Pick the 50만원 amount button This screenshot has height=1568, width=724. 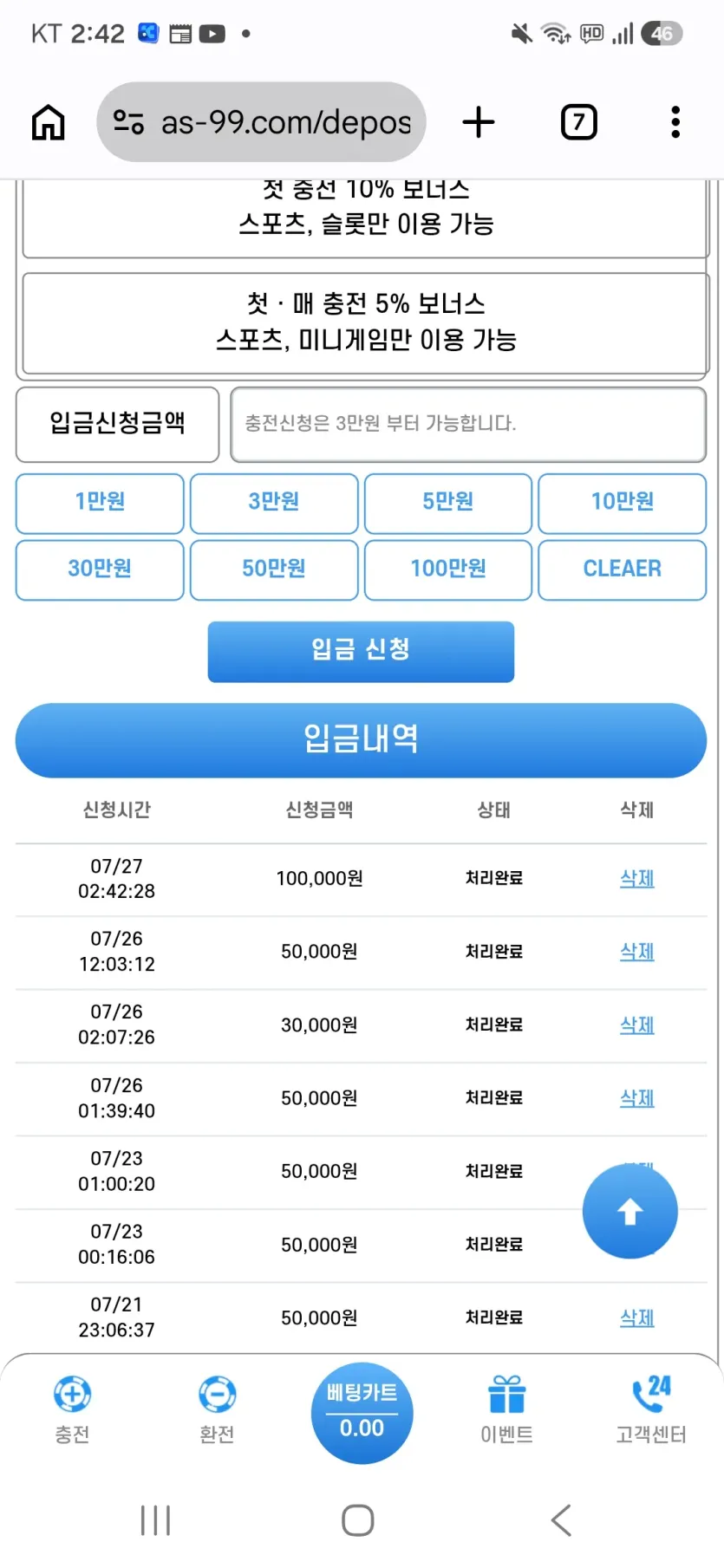pyautogui.click(x=274, y=569)
